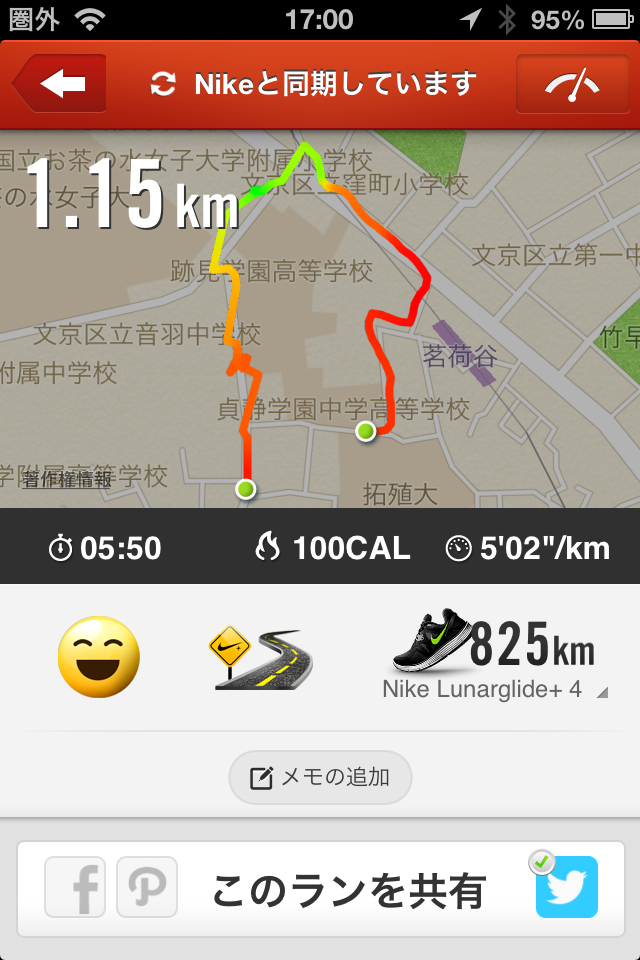Tap このランを共有 to share run
The image size is (640, 960).
348,890
